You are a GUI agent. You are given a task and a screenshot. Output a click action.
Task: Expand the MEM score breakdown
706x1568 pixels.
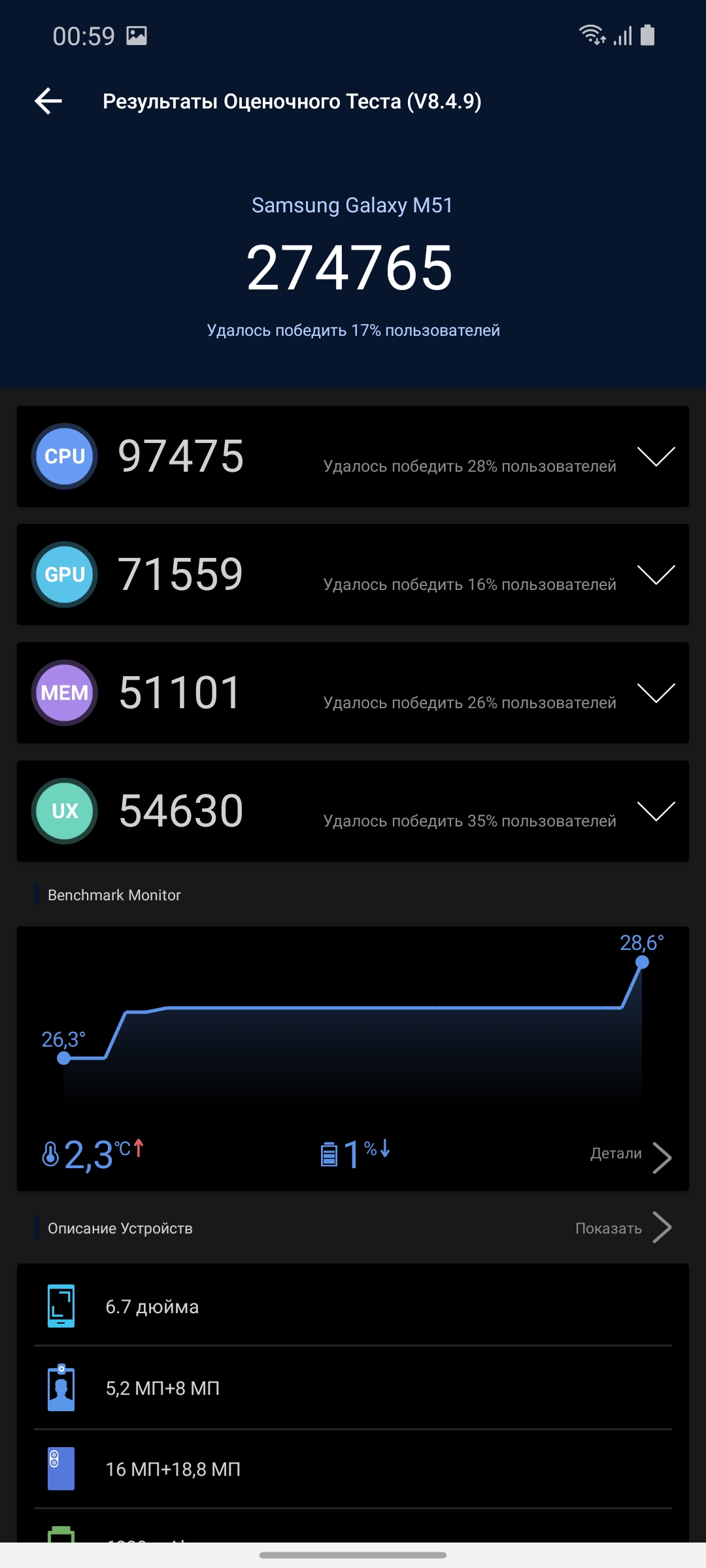pyautogui.click(x=656, y=693)
